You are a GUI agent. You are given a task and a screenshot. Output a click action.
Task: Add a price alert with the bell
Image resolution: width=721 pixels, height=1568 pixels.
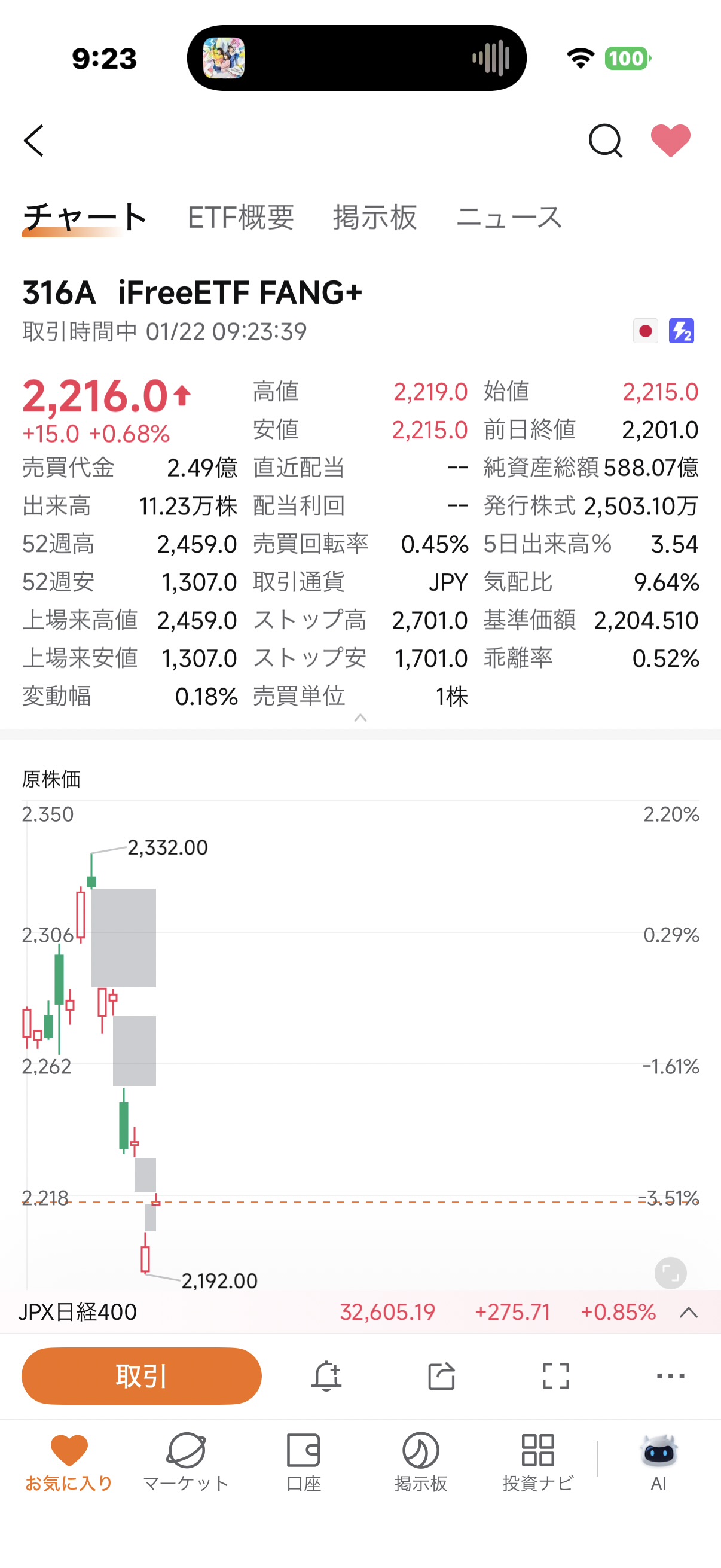pos(326,1375)
